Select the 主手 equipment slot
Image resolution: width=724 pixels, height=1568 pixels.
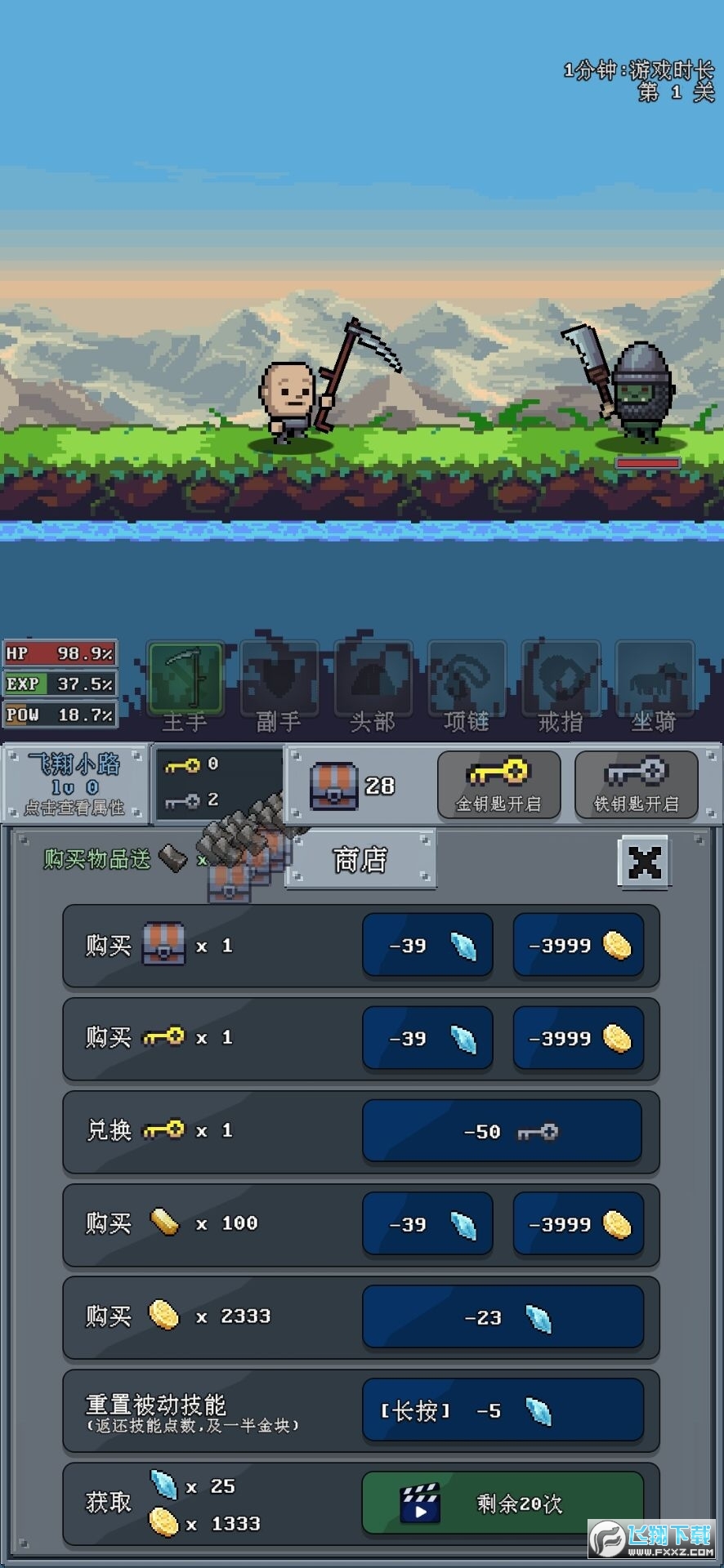tap(185, 684)
